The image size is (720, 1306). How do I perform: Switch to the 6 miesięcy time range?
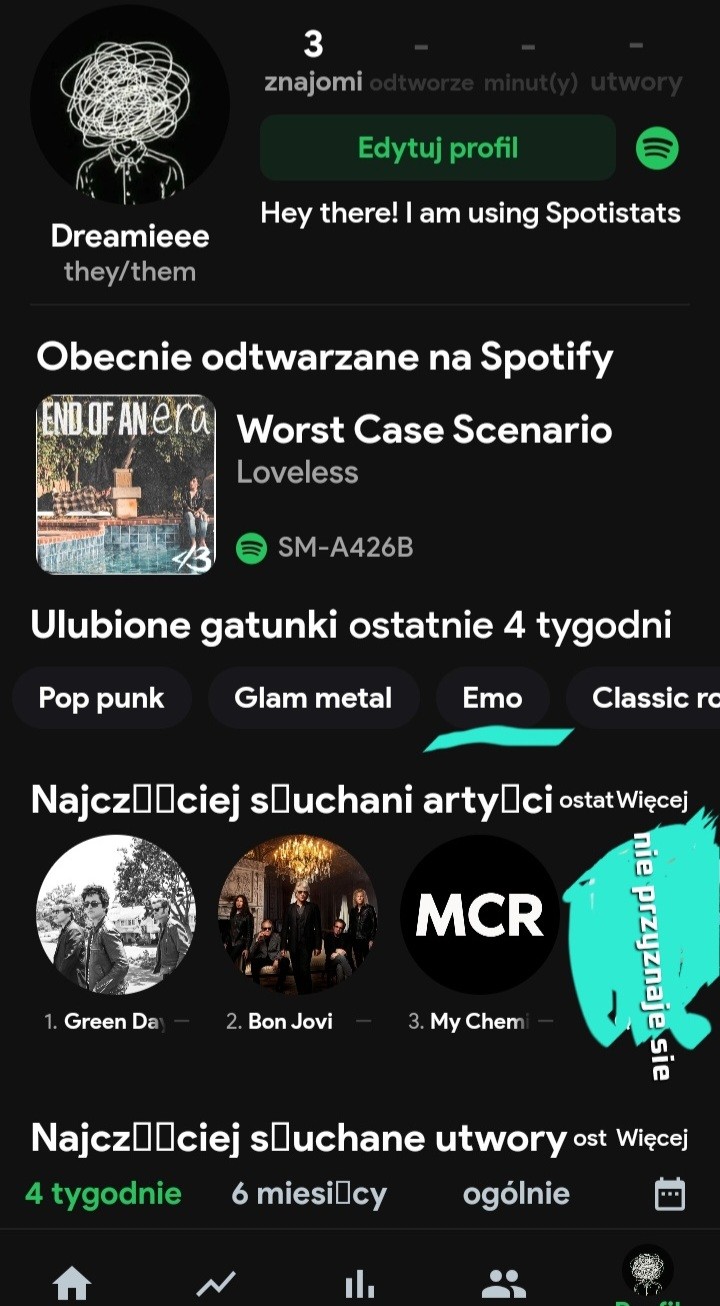pos(309,1194)
